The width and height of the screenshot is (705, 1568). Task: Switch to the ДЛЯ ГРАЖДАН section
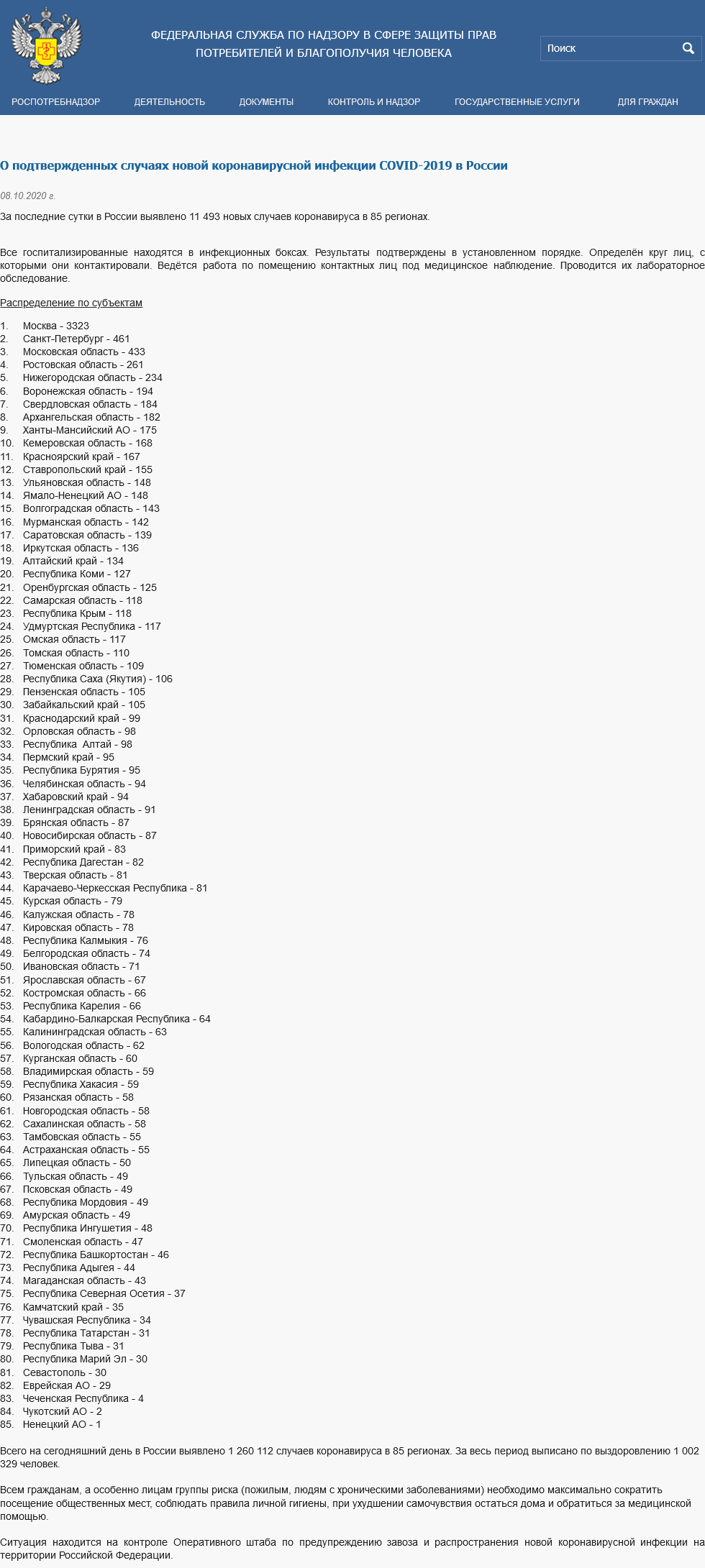[647, 102]
